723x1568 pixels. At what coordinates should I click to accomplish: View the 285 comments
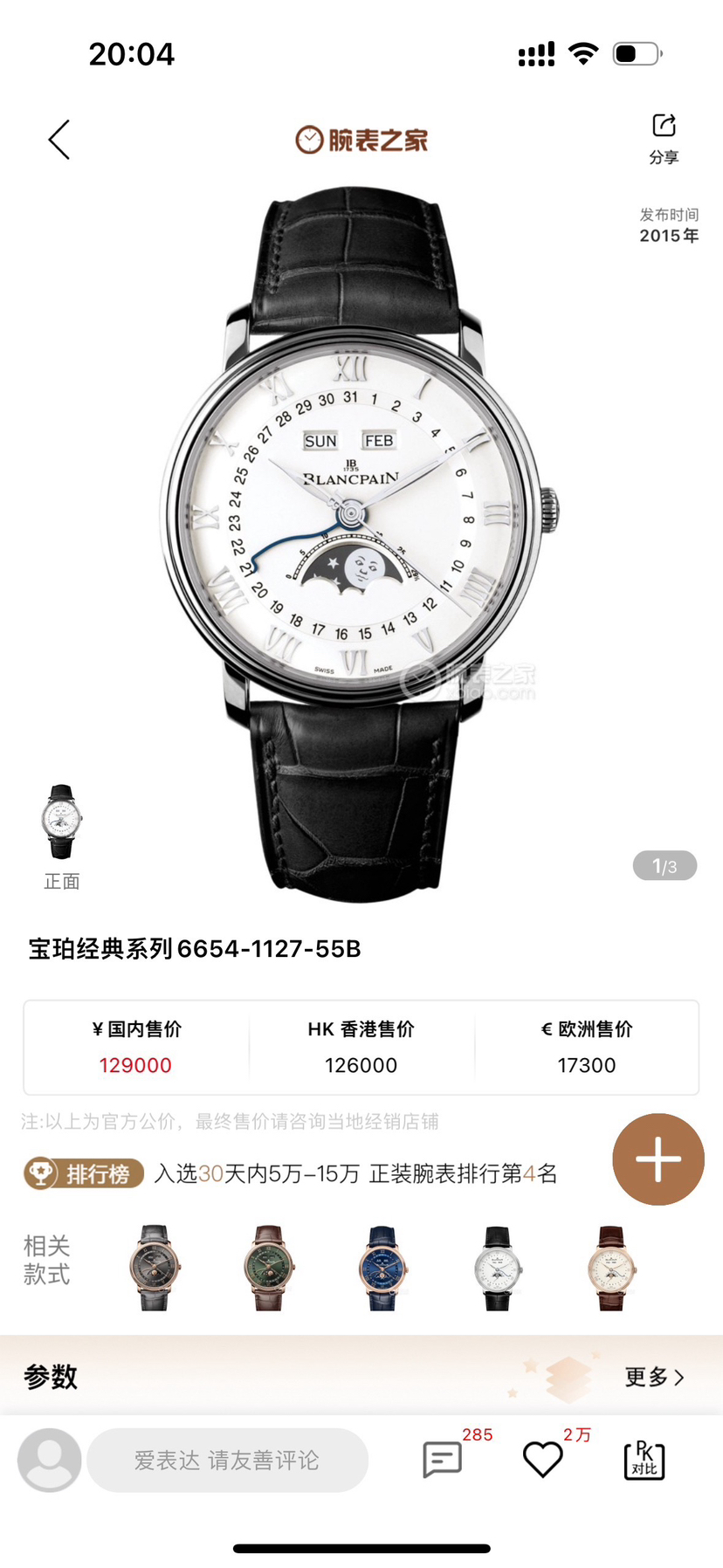443,1460
